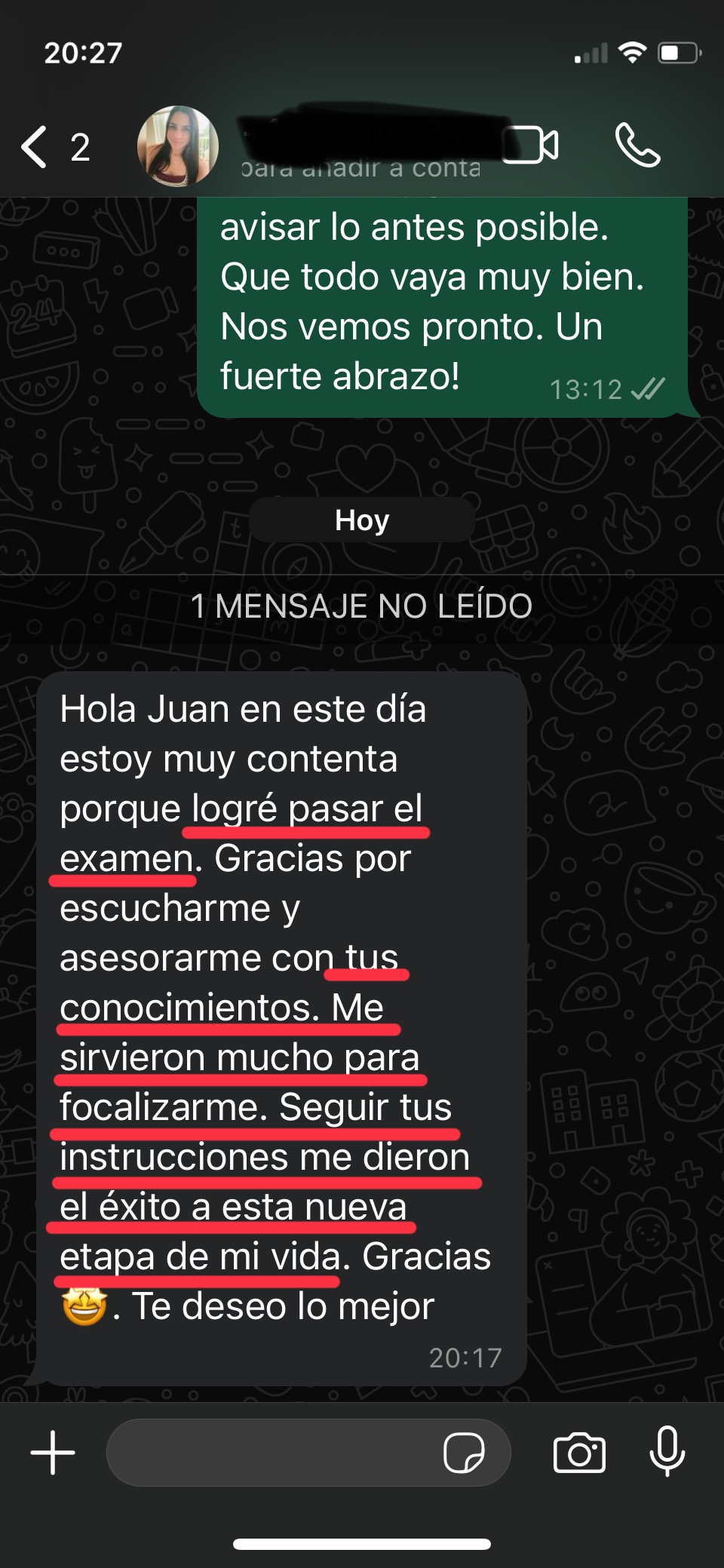Viewport: 724px width, 1568px height.
Task: Go back to the chat list
Action: tap(35, 146)
